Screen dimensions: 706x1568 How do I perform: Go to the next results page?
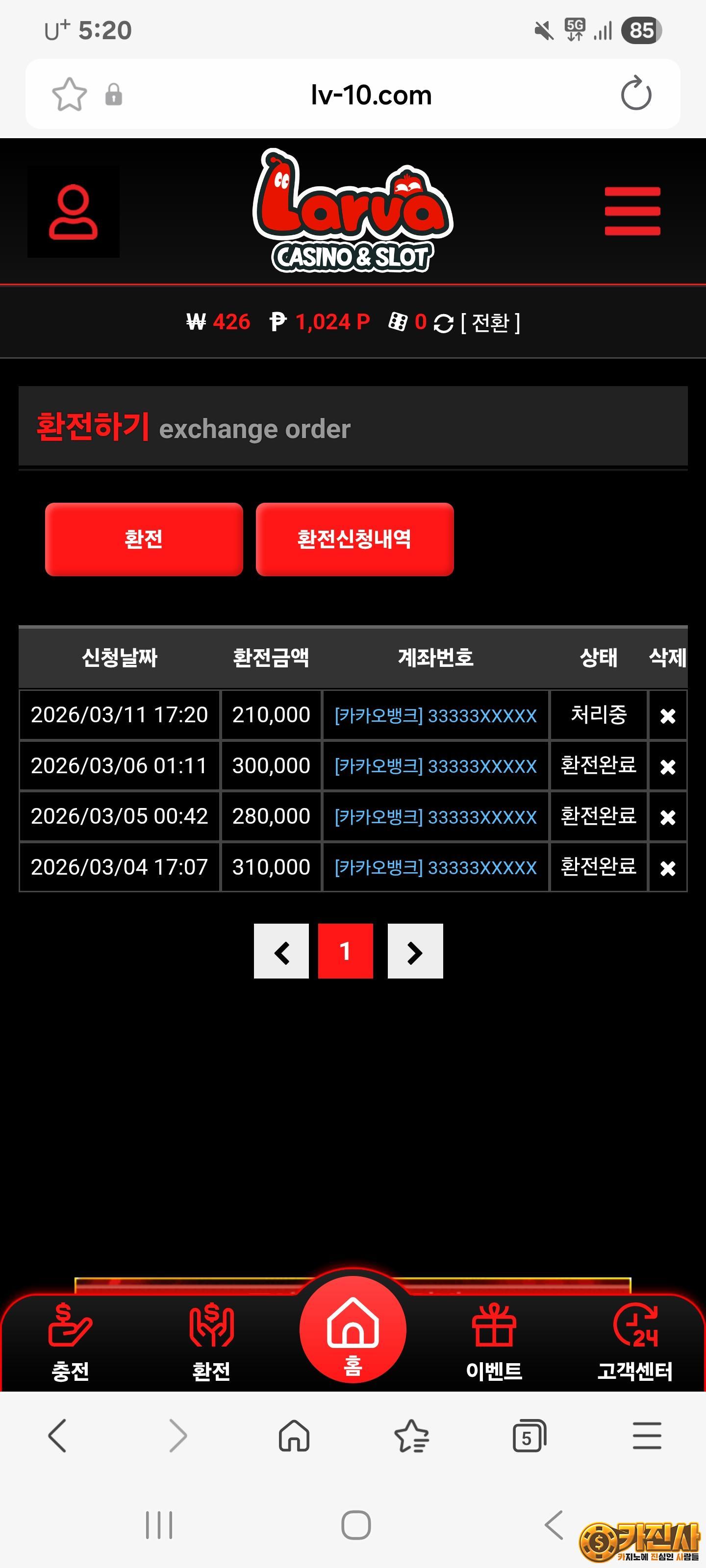pyautogui.click(x=415, y=952)
